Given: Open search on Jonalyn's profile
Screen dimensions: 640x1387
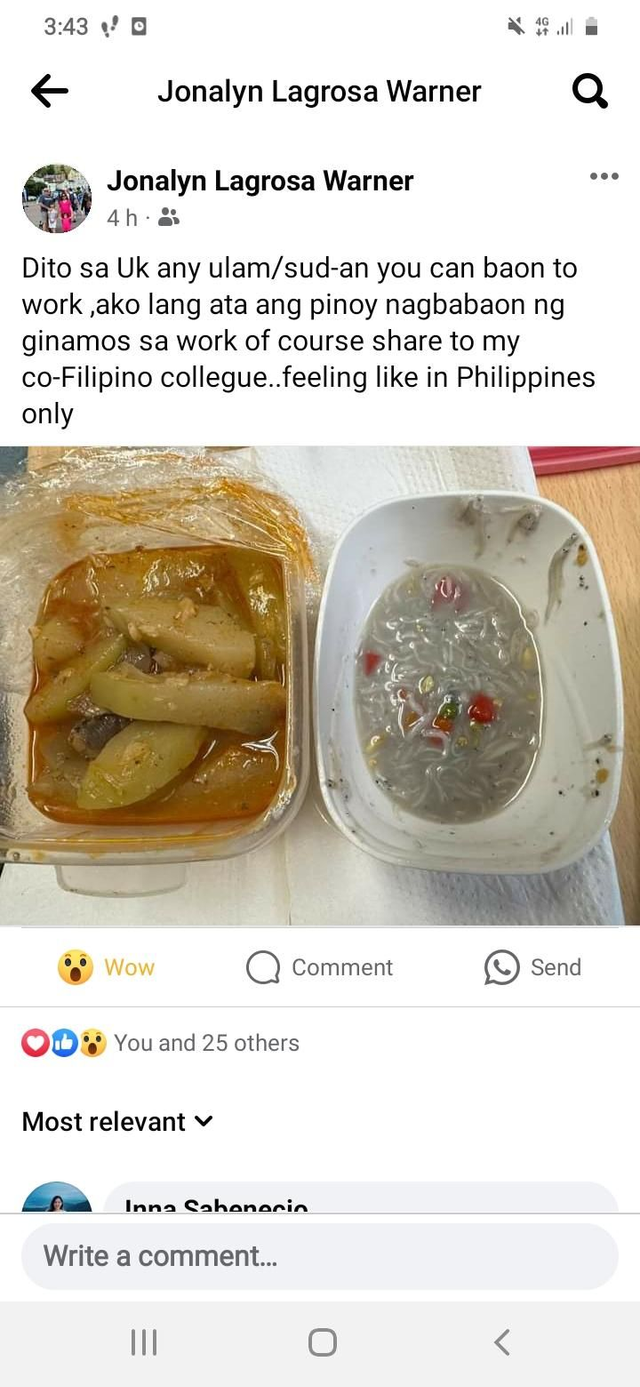Looking at the screenshot, I should click(x=590, y=92).
